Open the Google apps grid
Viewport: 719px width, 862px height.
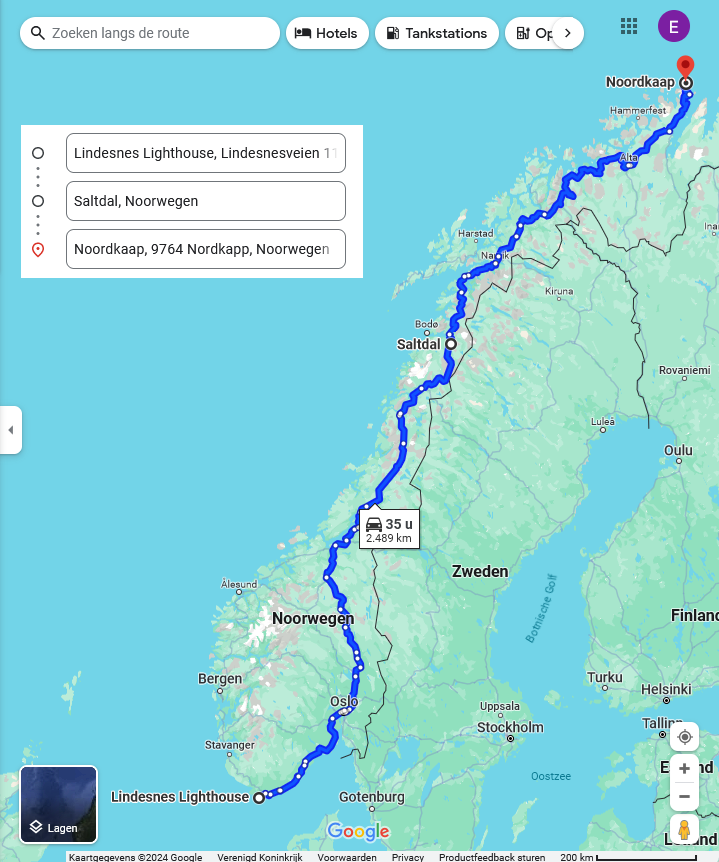pyautogui.click(x=629, y=26)
